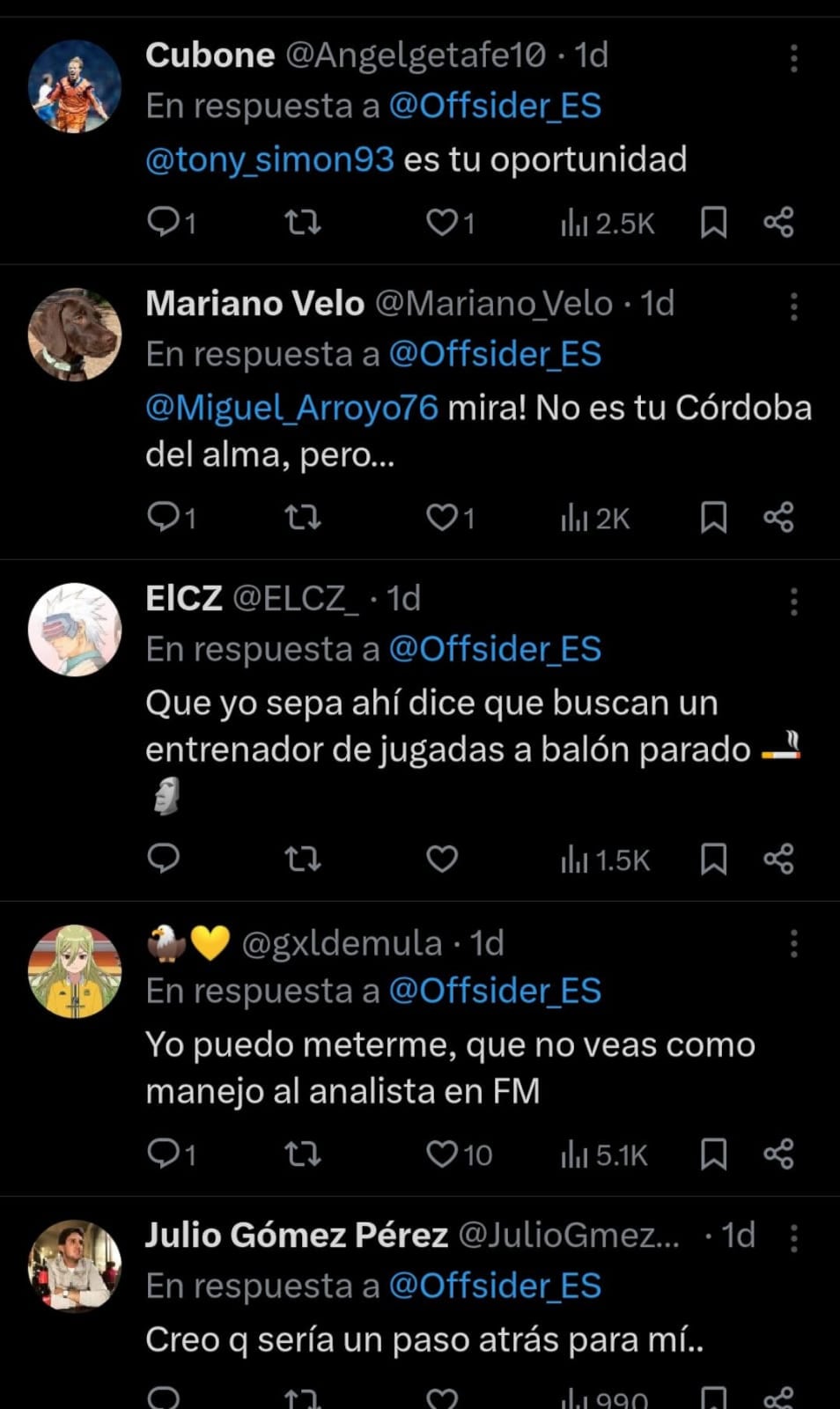This screenshot has height=1409, width=840.
Task: Reply to Mariano Velo's comment
Action: point(163,518)
